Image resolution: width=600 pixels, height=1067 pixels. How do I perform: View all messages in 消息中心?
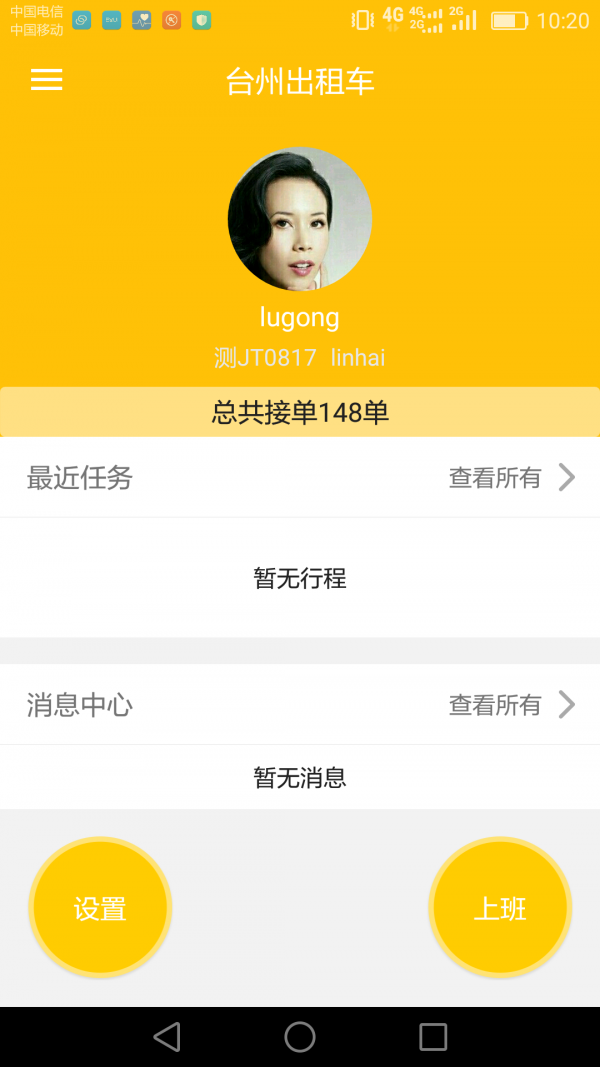(511, 705)
